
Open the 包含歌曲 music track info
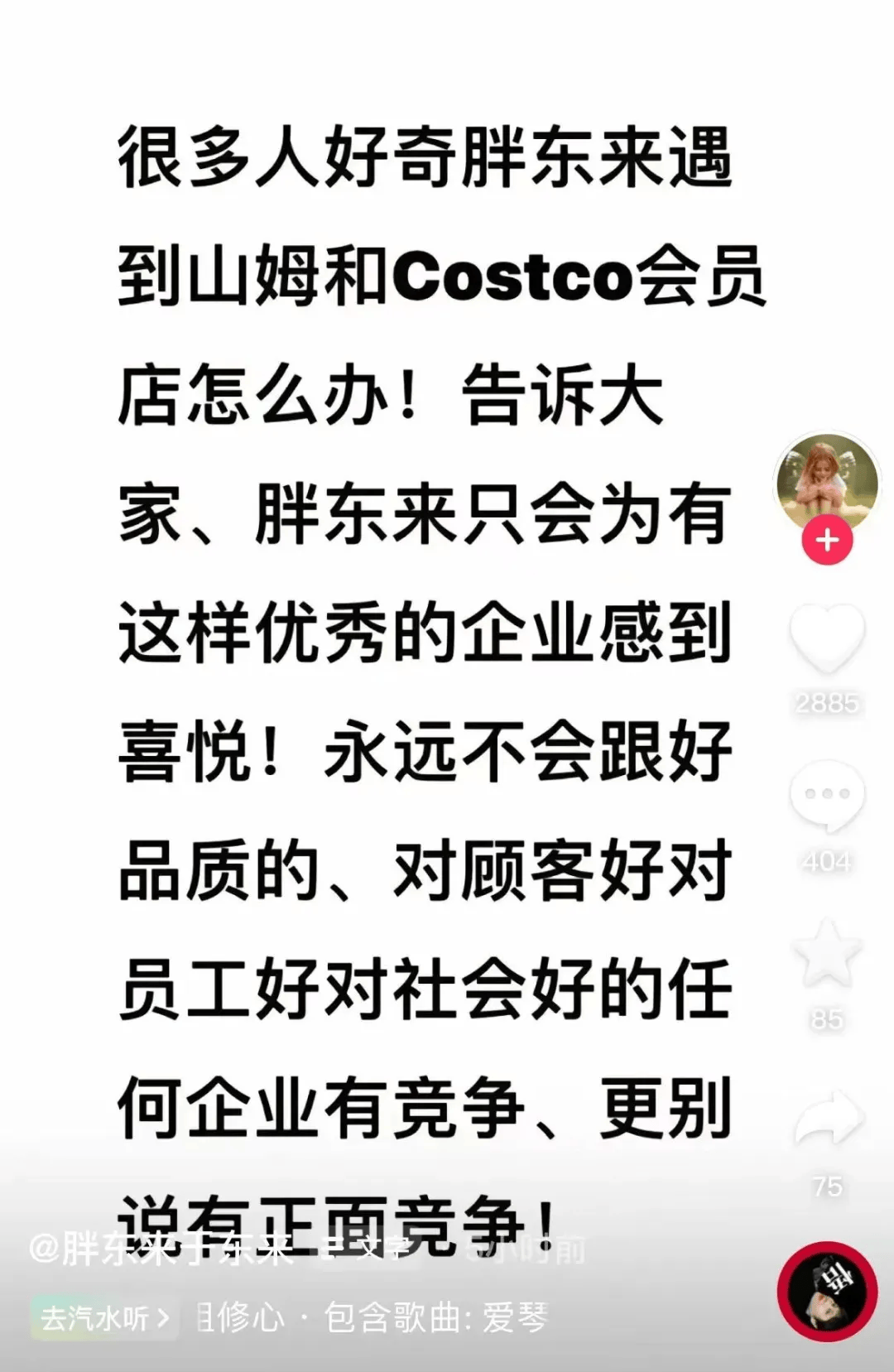coord(435,1317)
